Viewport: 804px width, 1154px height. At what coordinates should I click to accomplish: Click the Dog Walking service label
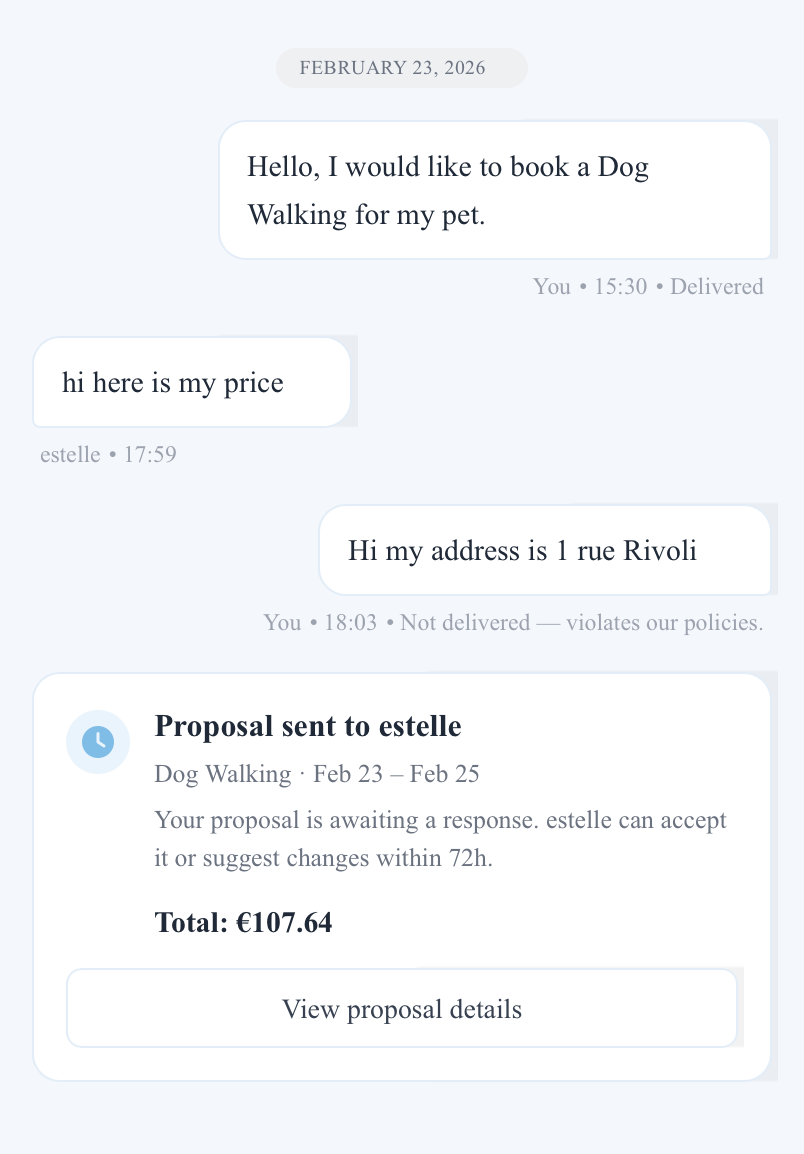223,773
